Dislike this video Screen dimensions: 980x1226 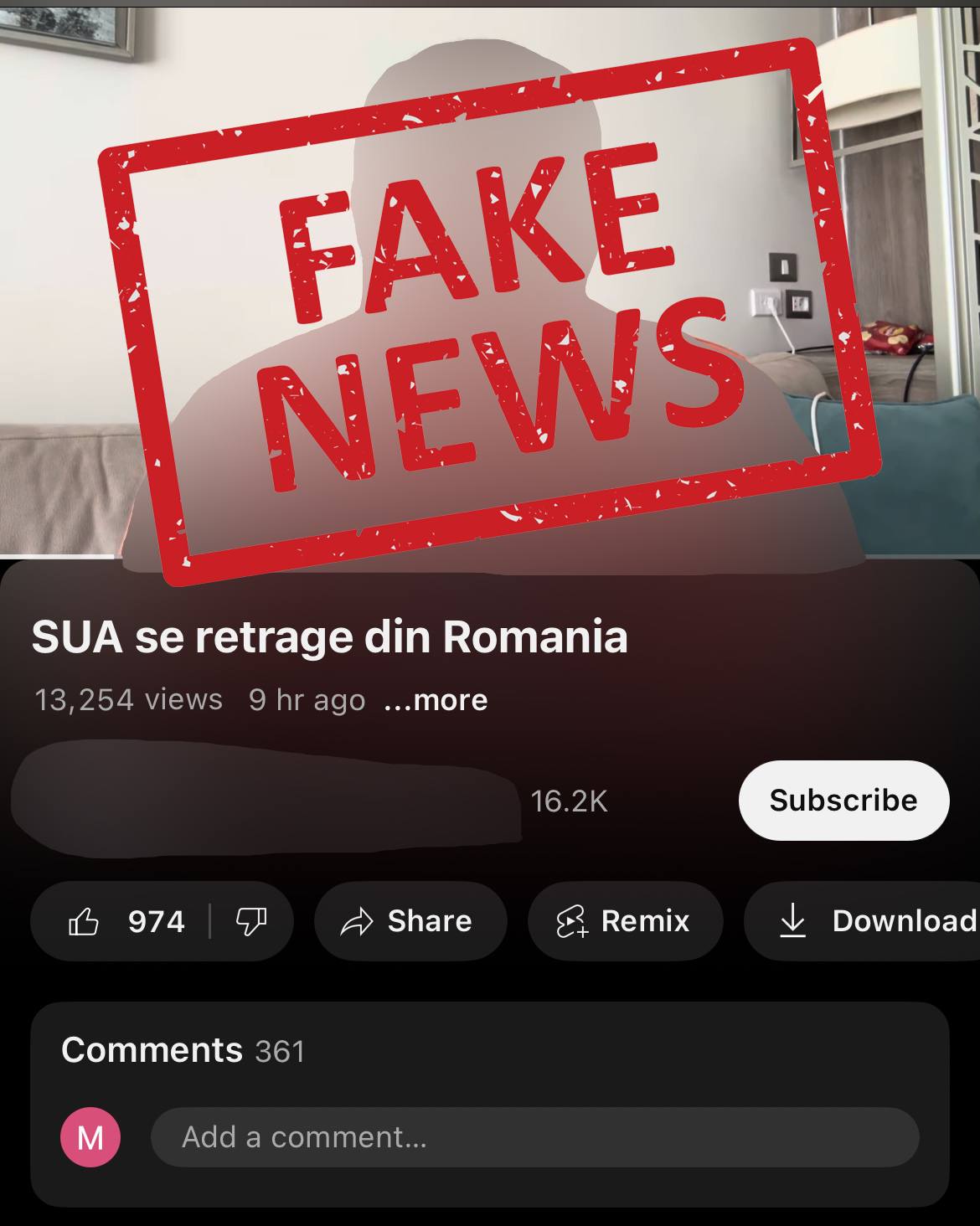(x=251, y=921)
